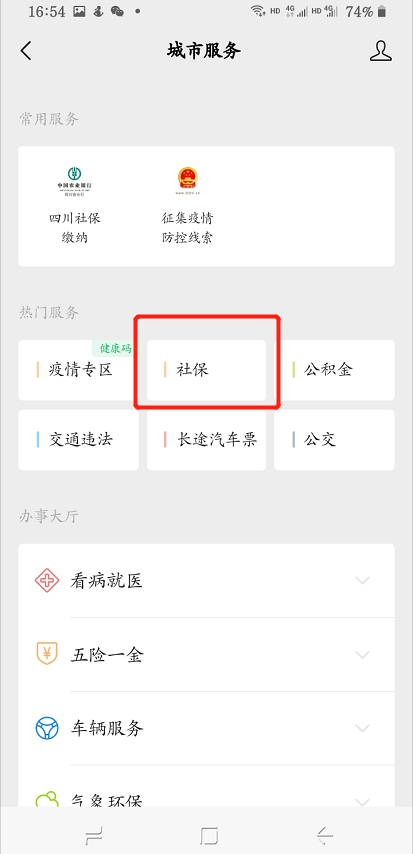Viewport: 413px width, 854px height.
Task: Open 长途汽车票 booking
Action: 206,440
